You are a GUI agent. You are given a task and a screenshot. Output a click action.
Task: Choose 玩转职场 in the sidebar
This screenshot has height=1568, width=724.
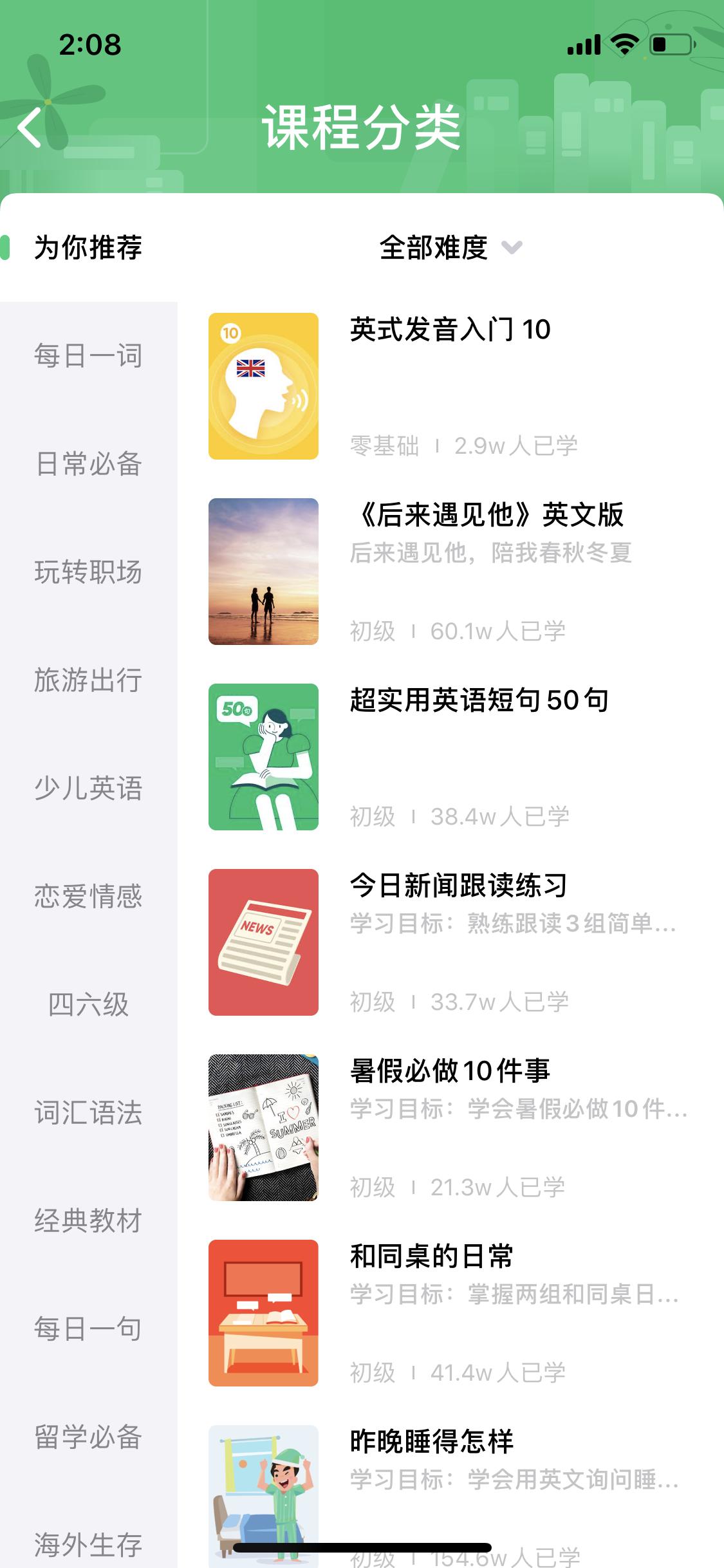(88, 570)
